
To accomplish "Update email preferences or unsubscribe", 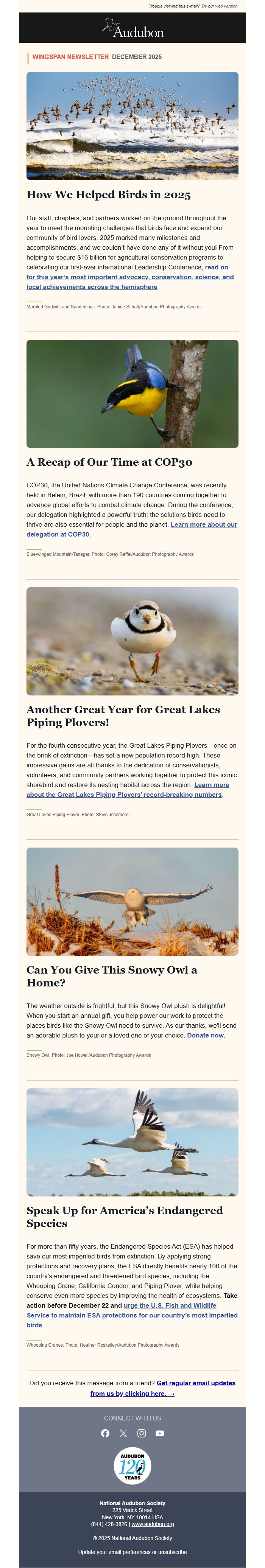I will coord(132,1552).
